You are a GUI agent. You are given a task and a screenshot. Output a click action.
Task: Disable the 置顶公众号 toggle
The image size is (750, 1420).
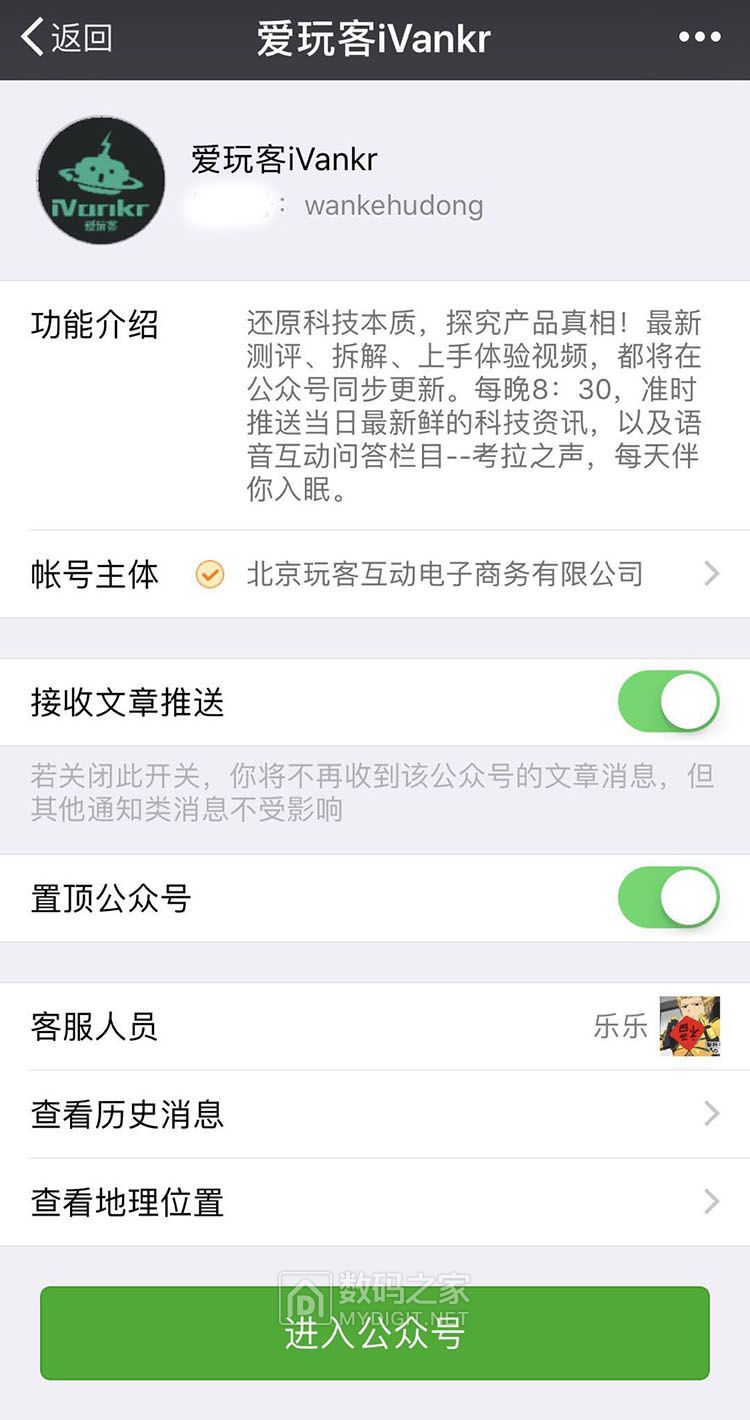click(668, 898)
